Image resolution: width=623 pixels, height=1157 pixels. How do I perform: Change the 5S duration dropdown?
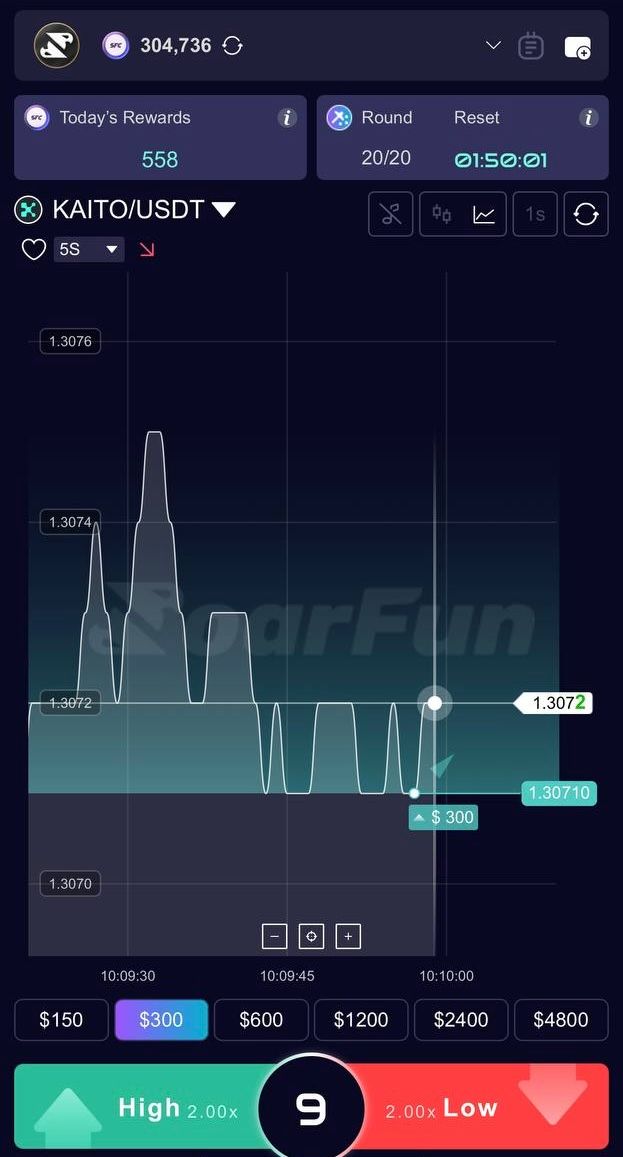[x=89, y=249]
